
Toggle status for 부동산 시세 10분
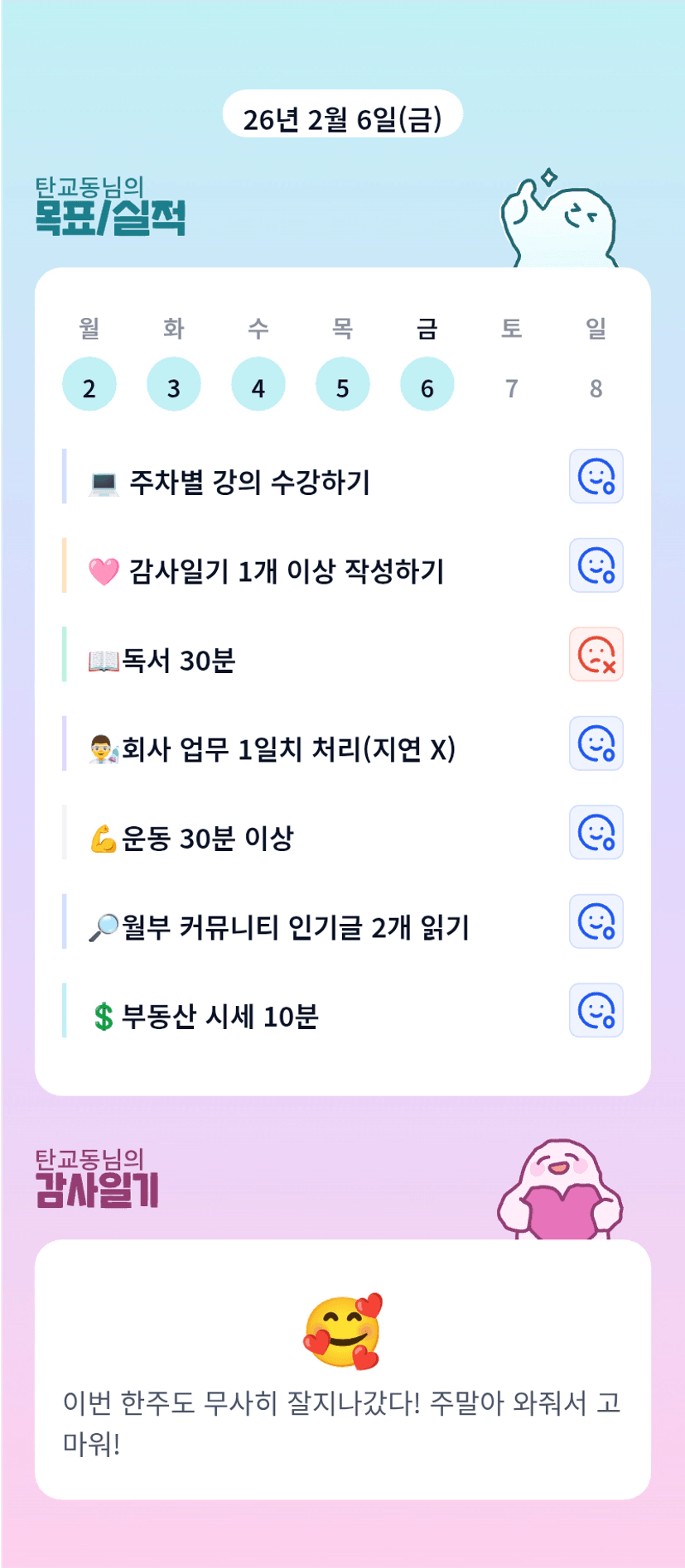click(596, 1011)
